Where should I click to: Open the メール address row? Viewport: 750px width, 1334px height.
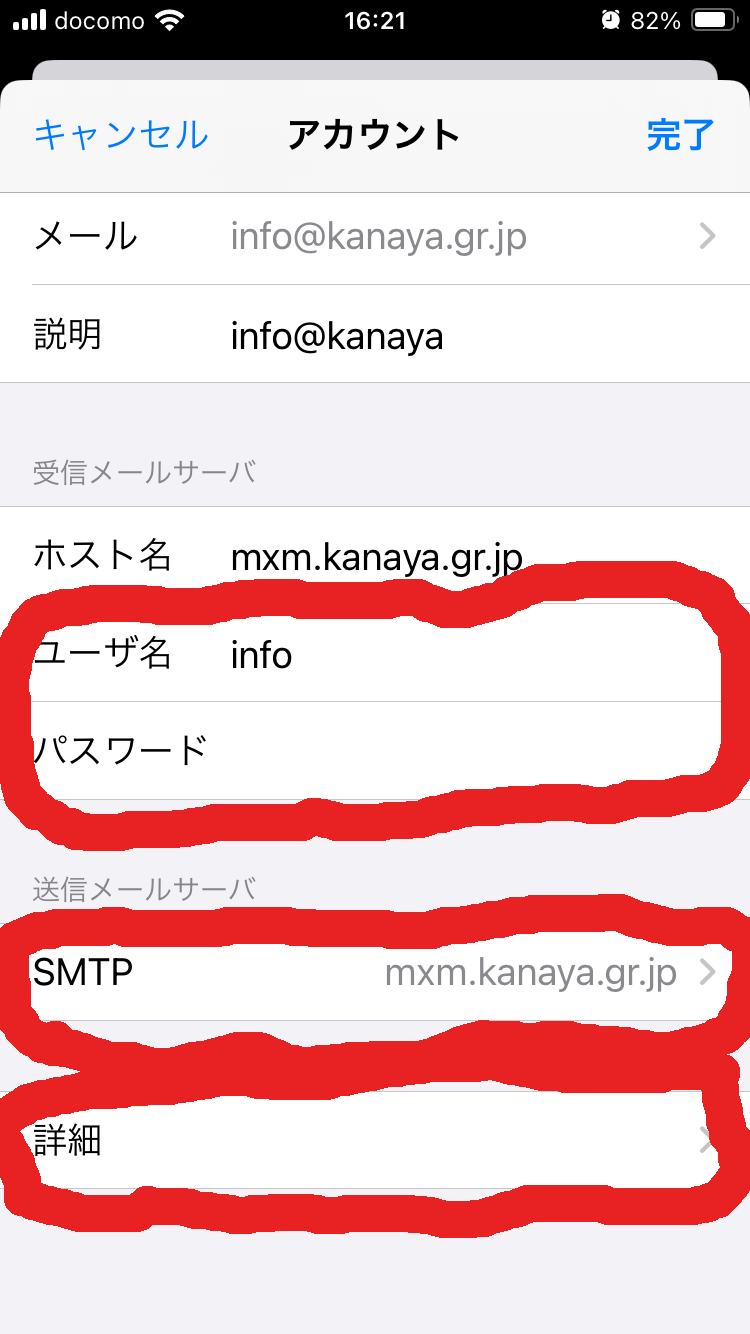coord(375,237)
